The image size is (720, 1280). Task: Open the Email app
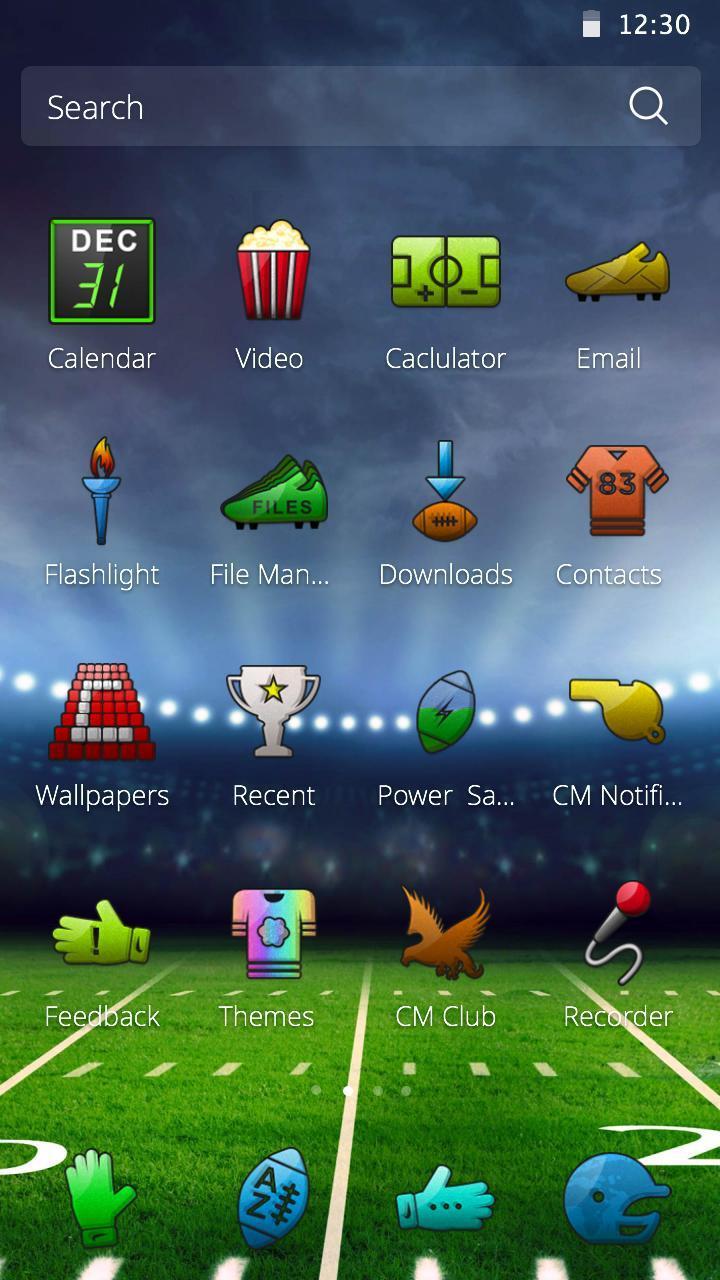pos(615,272)
